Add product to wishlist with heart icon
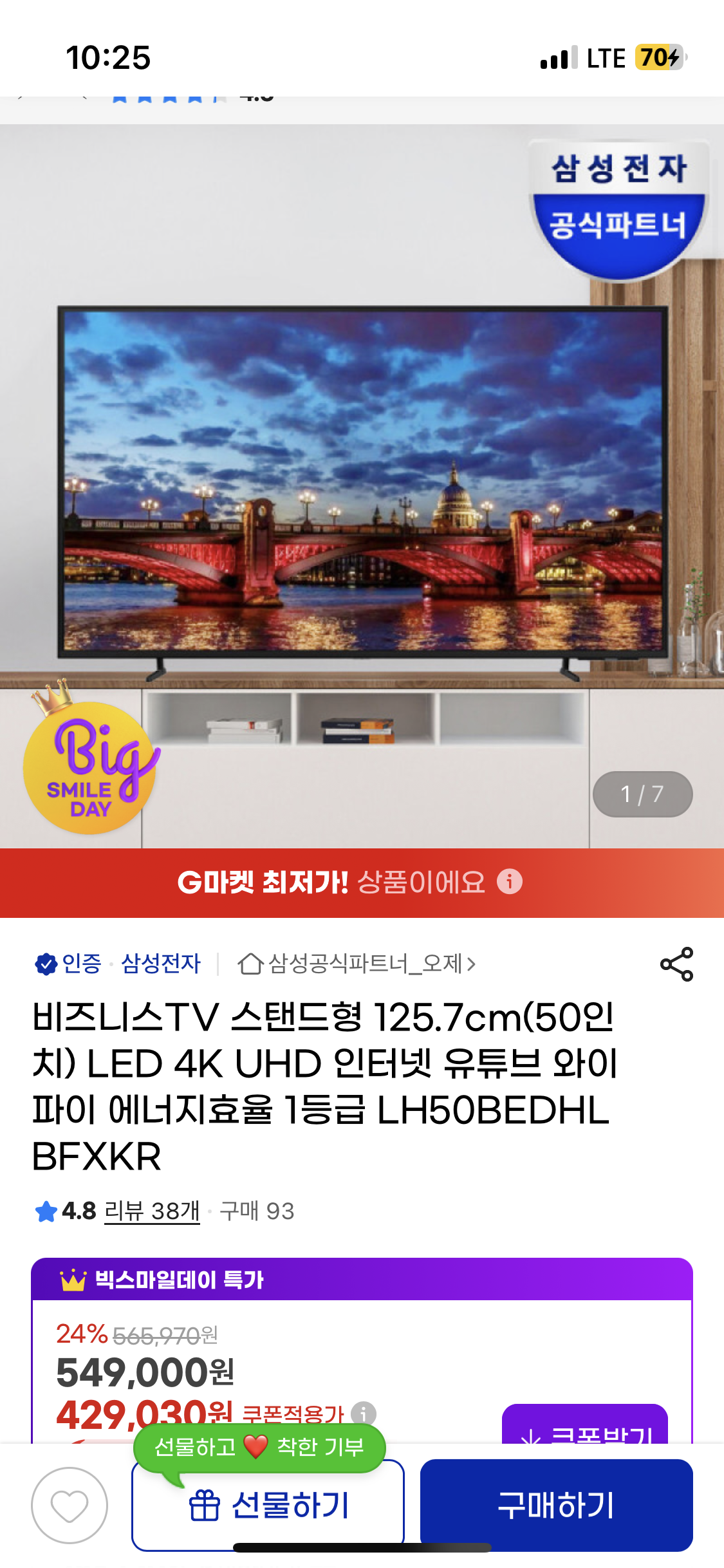 tap(70, 1505)
